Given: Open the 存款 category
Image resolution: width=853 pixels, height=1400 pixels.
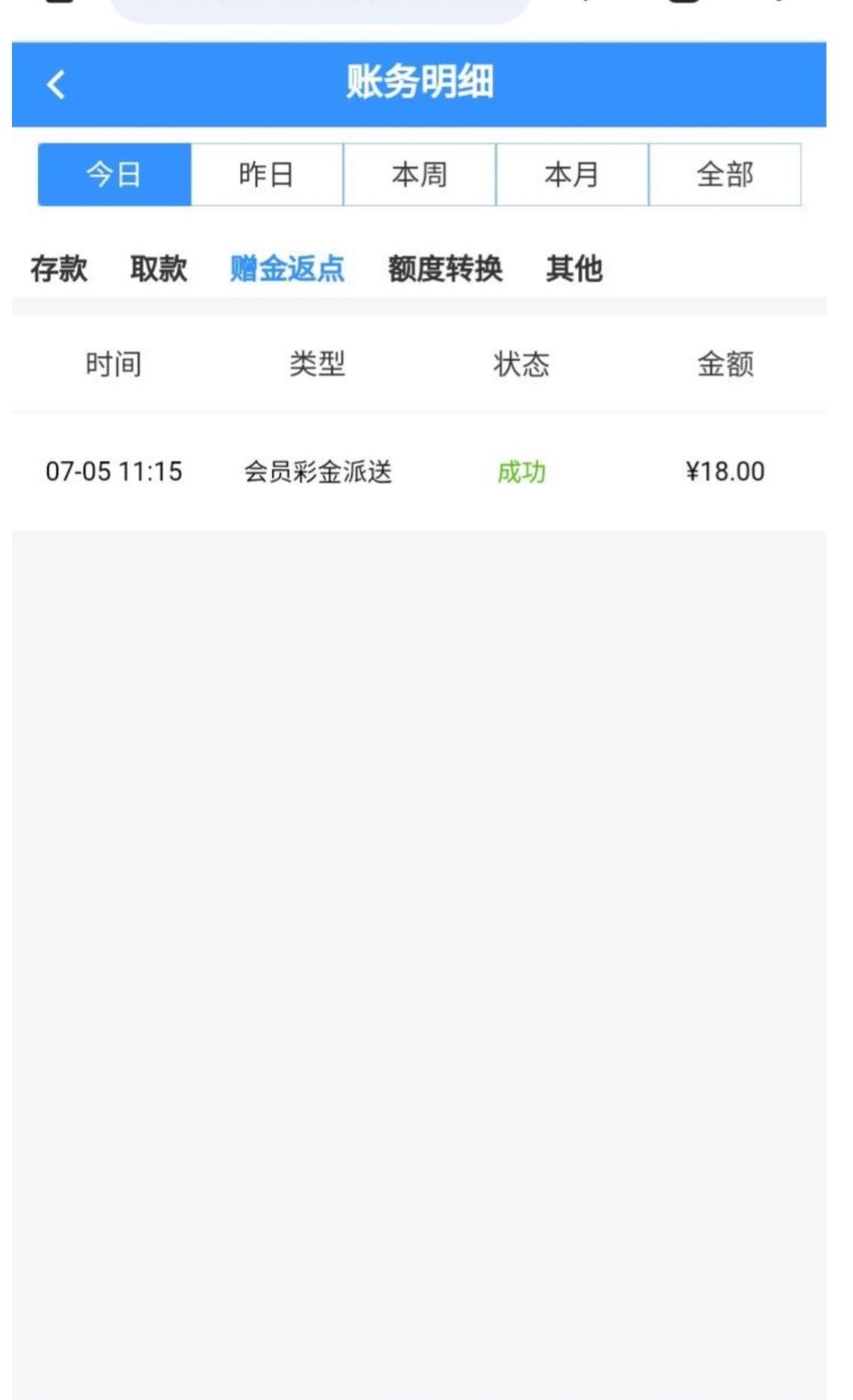Looking at the screenshot, I should click(59, 269).
